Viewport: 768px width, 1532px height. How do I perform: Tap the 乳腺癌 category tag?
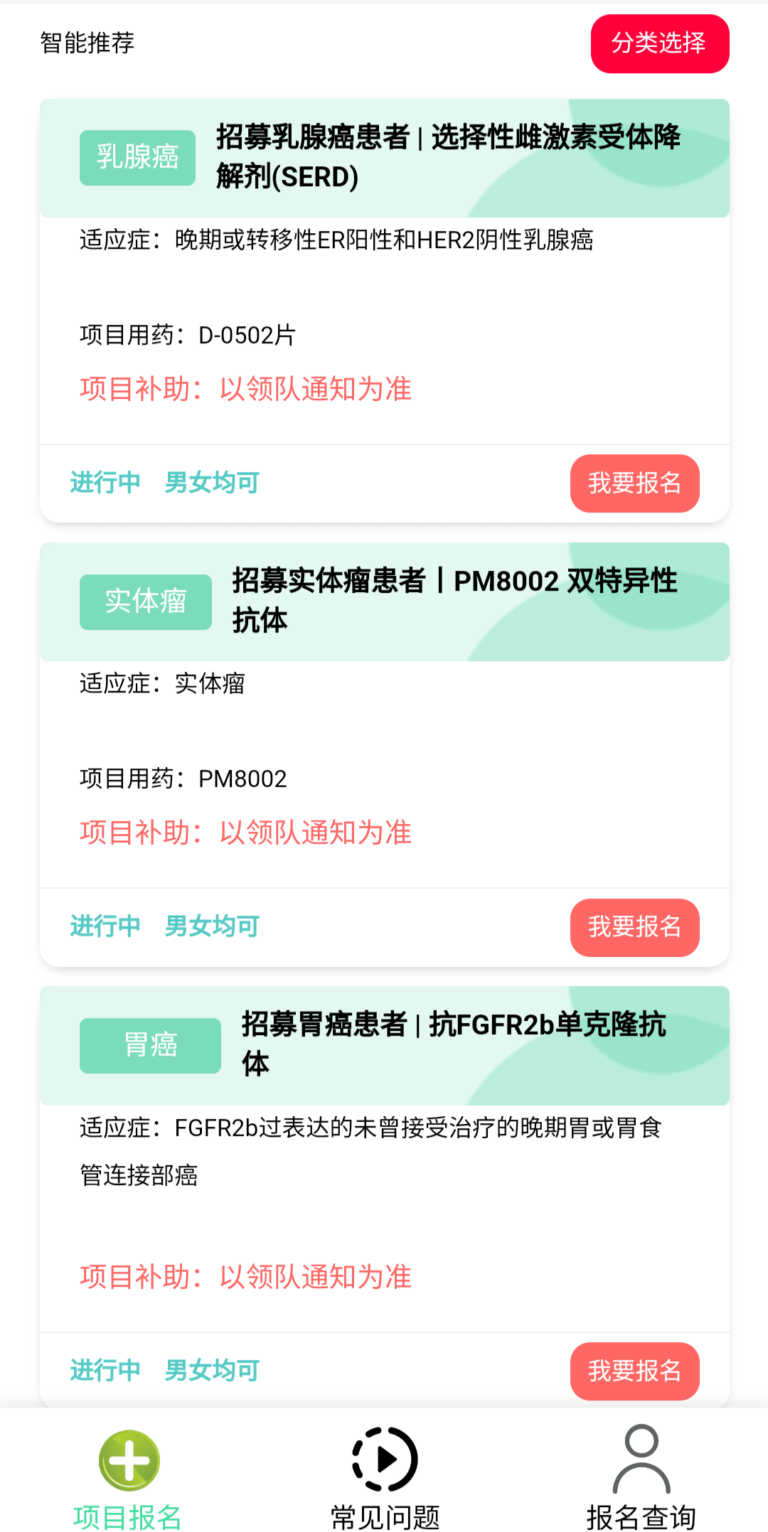coord(137,158)
